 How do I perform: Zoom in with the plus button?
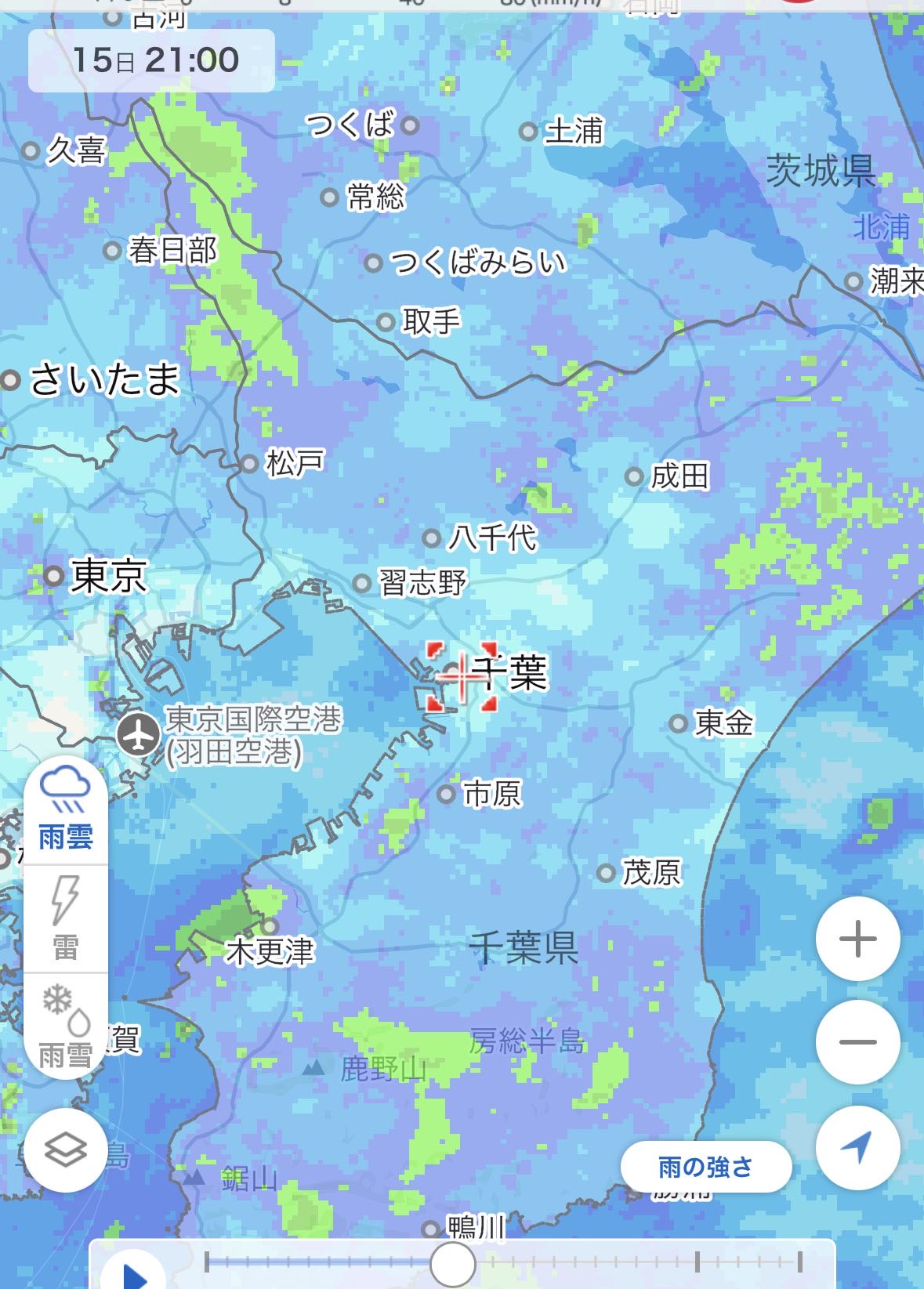[857, 938]
